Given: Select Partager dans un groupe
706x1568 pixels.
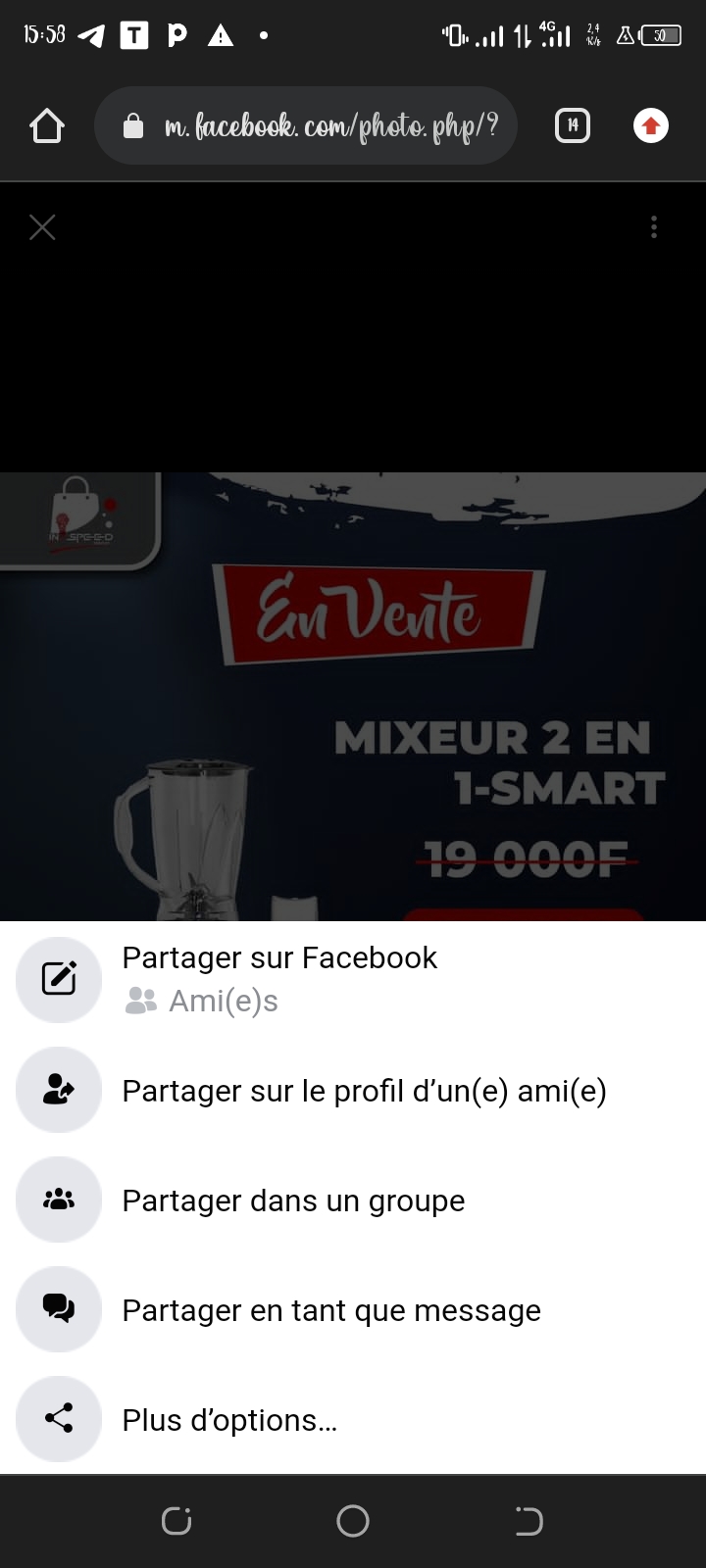Looking at the screenshot, I should tap(292, 1200).
